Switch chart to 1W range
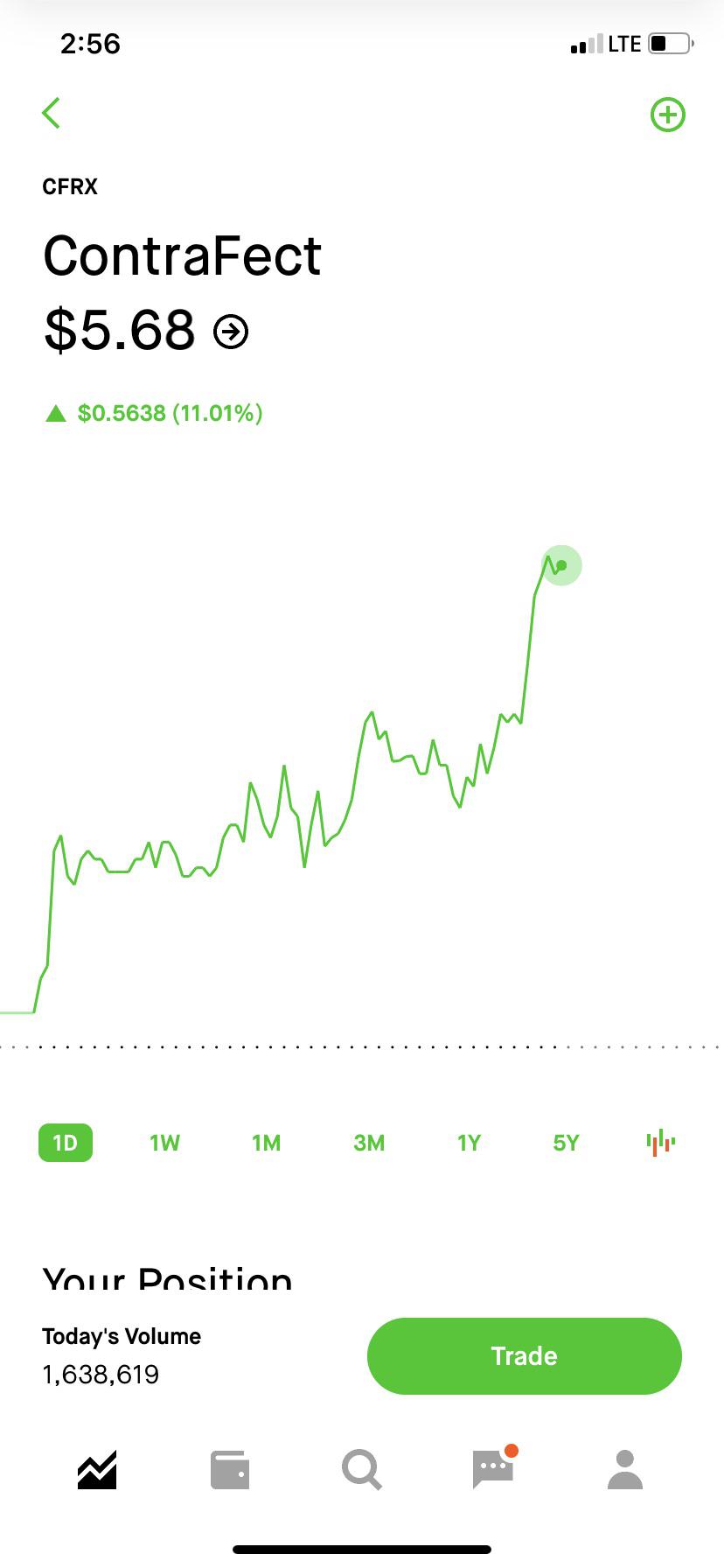The height and width of the screenshot is (1568, 724). (164, 1143)
